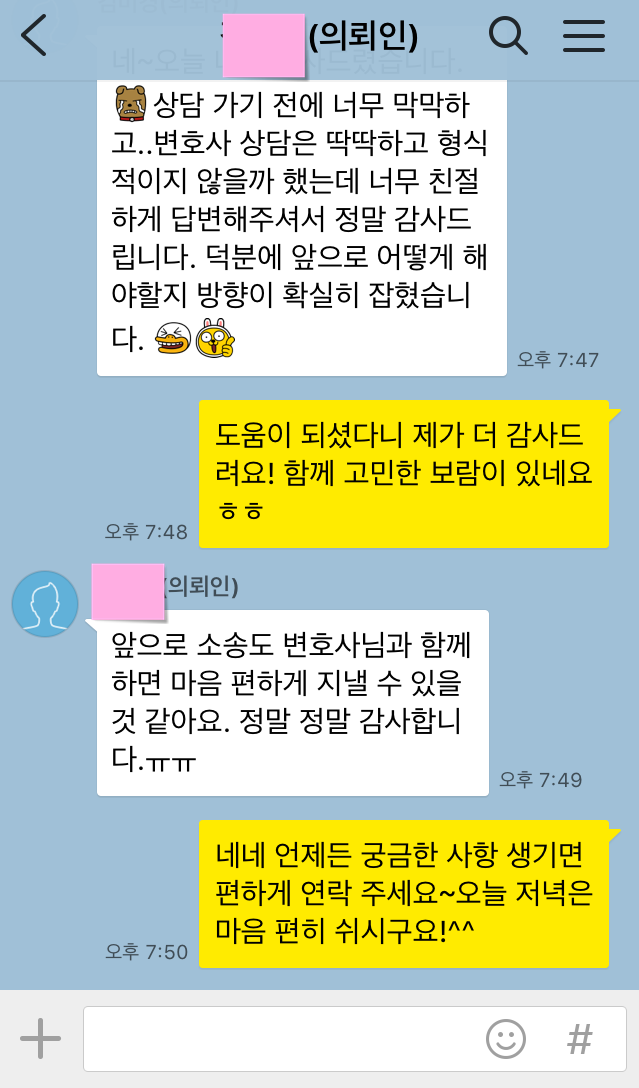Image resolution: width=639 pixels, height=1088 pixels.
Task: Open the chat room hamburger menu
Action: [584, 36]
